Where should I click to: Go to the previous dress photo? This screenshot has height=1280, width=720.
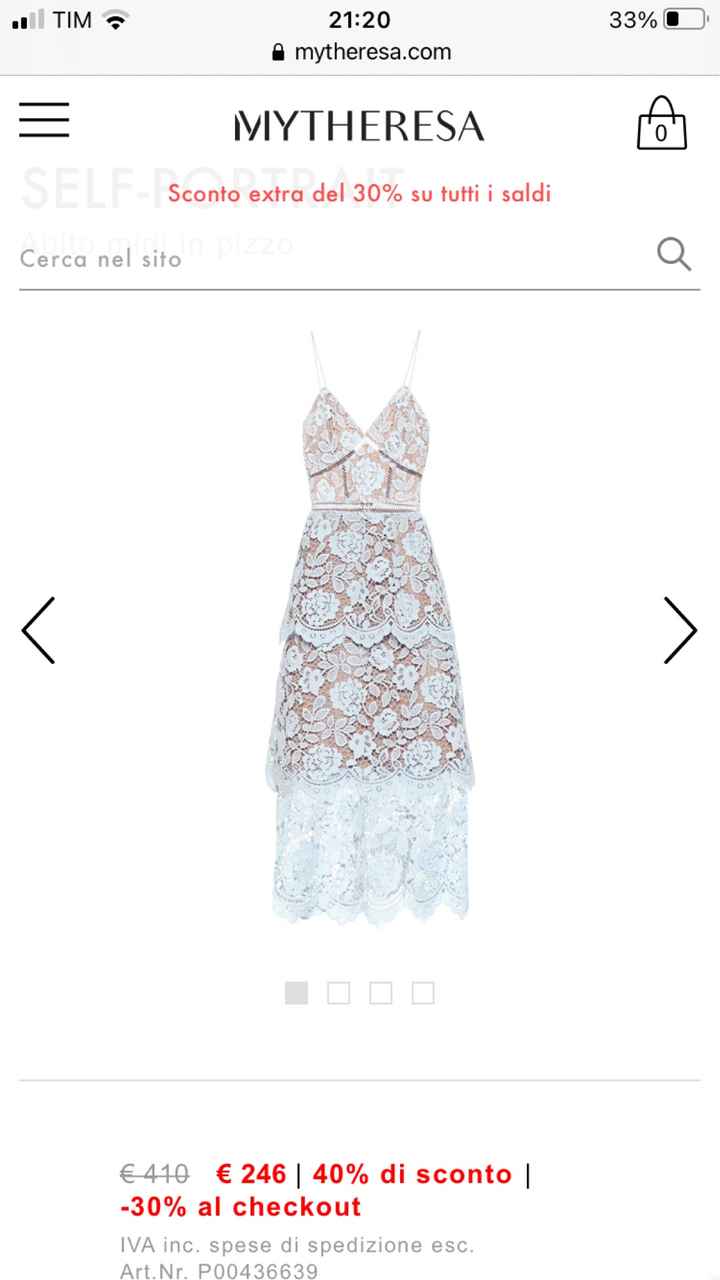pyautogui.click(x=39, y=630)
